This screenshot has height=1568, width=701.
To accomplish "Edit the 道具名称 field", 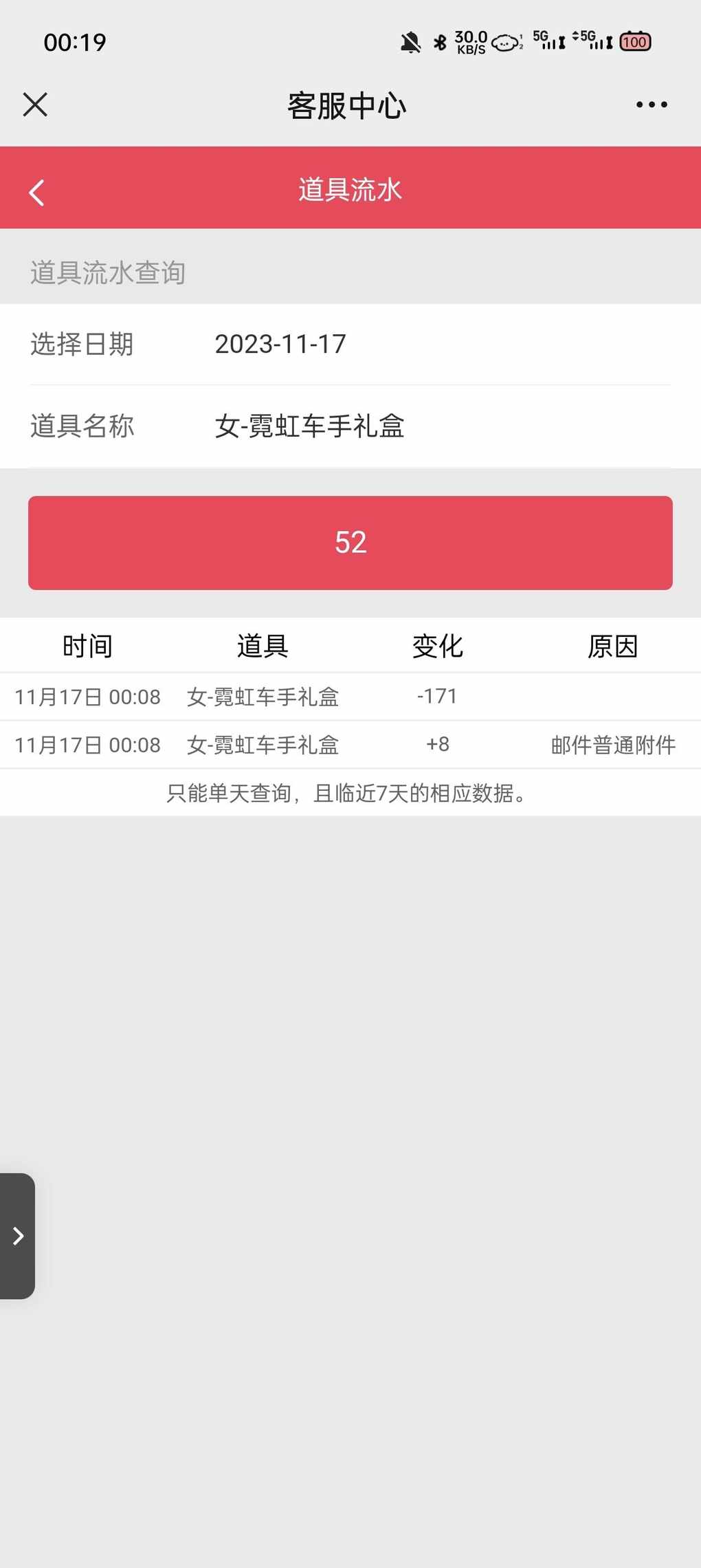I will pos(350,427).
